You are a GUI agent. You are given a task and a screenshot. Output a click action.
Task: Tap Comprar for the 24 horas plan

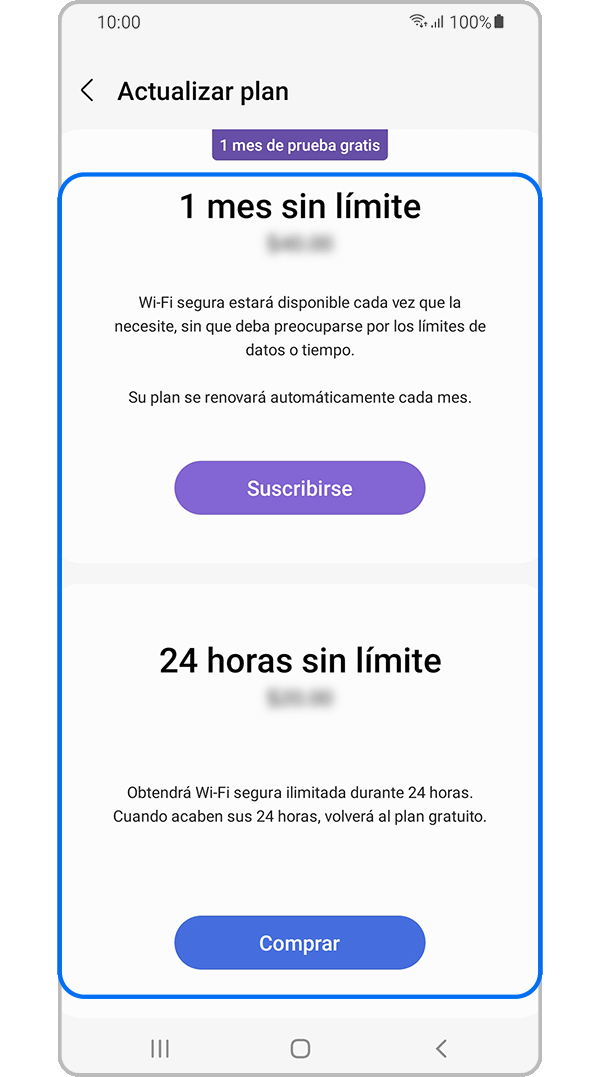tap(300, 943)
